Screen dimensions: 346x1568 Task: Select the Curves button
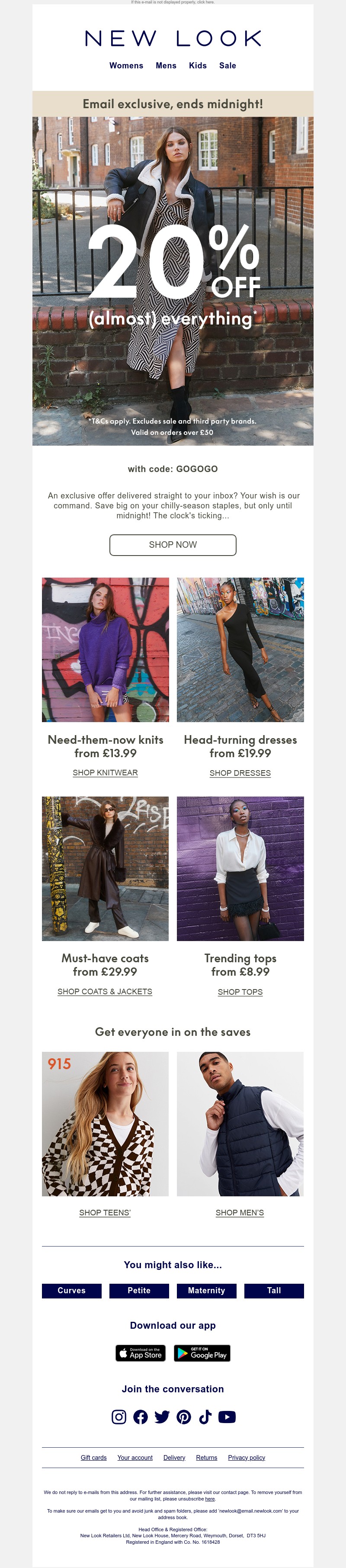(x=72, y=1290)
